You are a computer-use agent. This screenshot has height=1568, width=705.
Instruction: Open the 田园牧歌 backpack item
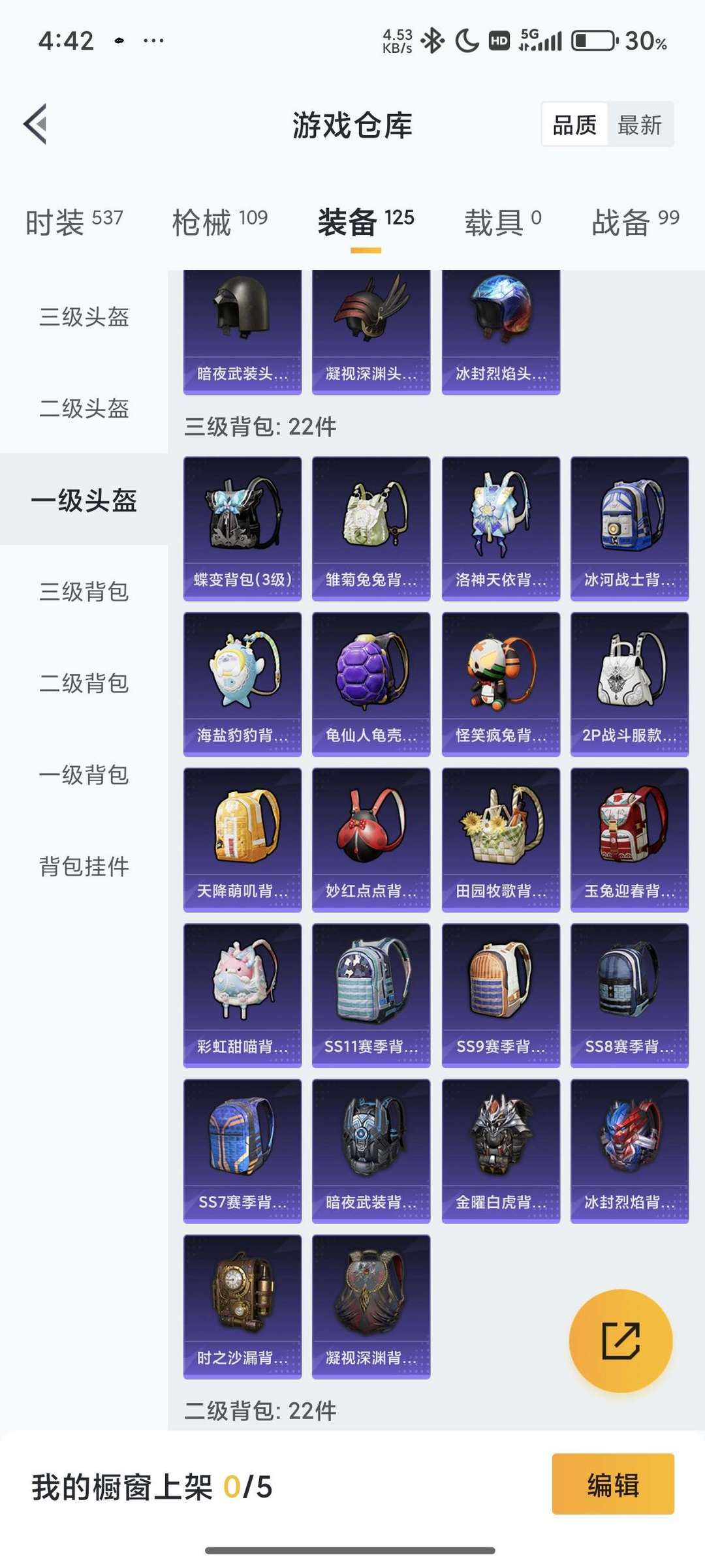tap(501, 840)
